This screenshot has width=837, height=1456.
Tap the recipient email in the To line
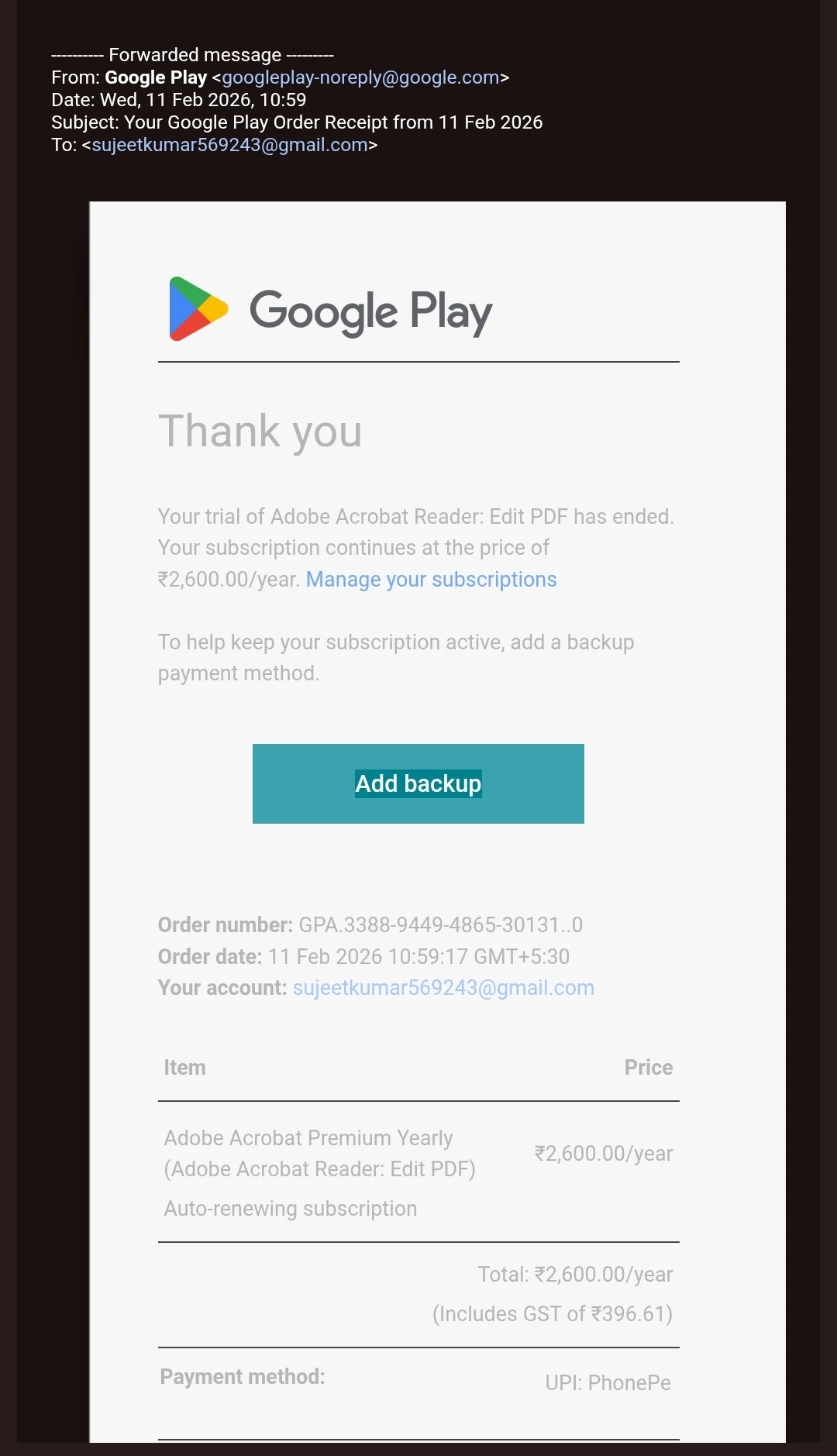229,145
